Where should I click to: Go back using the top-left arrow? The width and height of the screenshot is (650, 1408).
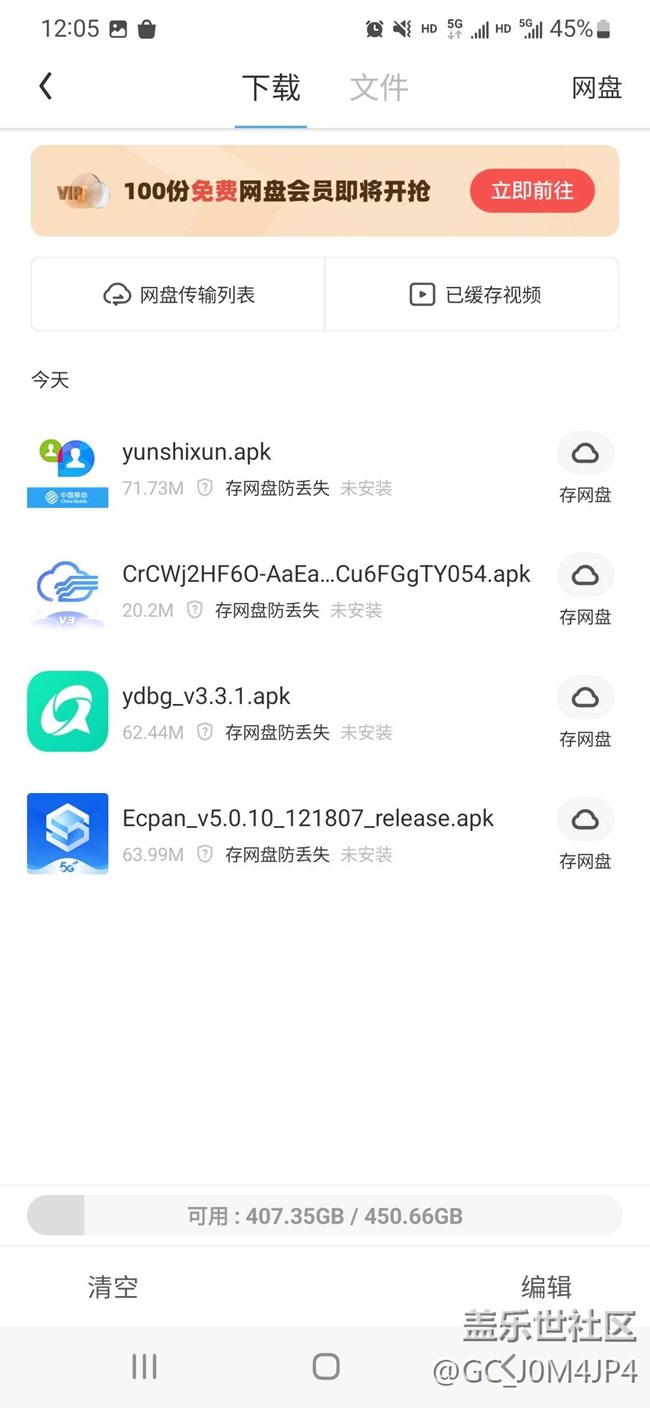click(45, 87)
